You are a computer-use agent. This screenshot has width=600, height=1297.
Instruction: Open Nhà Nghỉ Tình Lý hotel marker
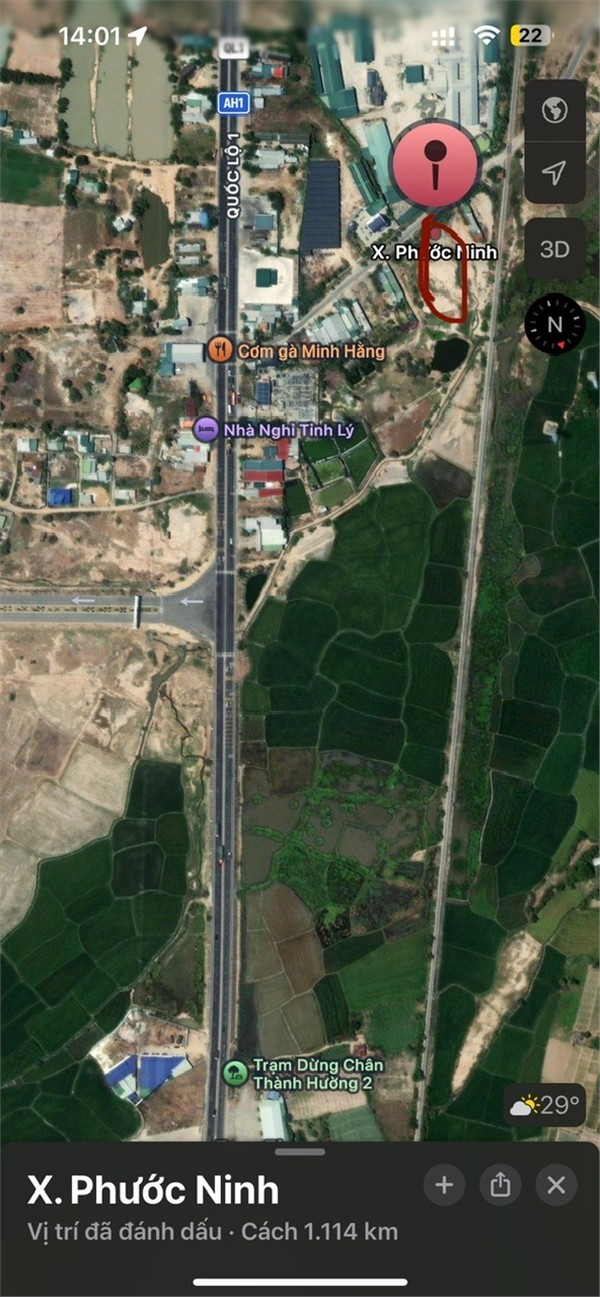pos(206,429)
